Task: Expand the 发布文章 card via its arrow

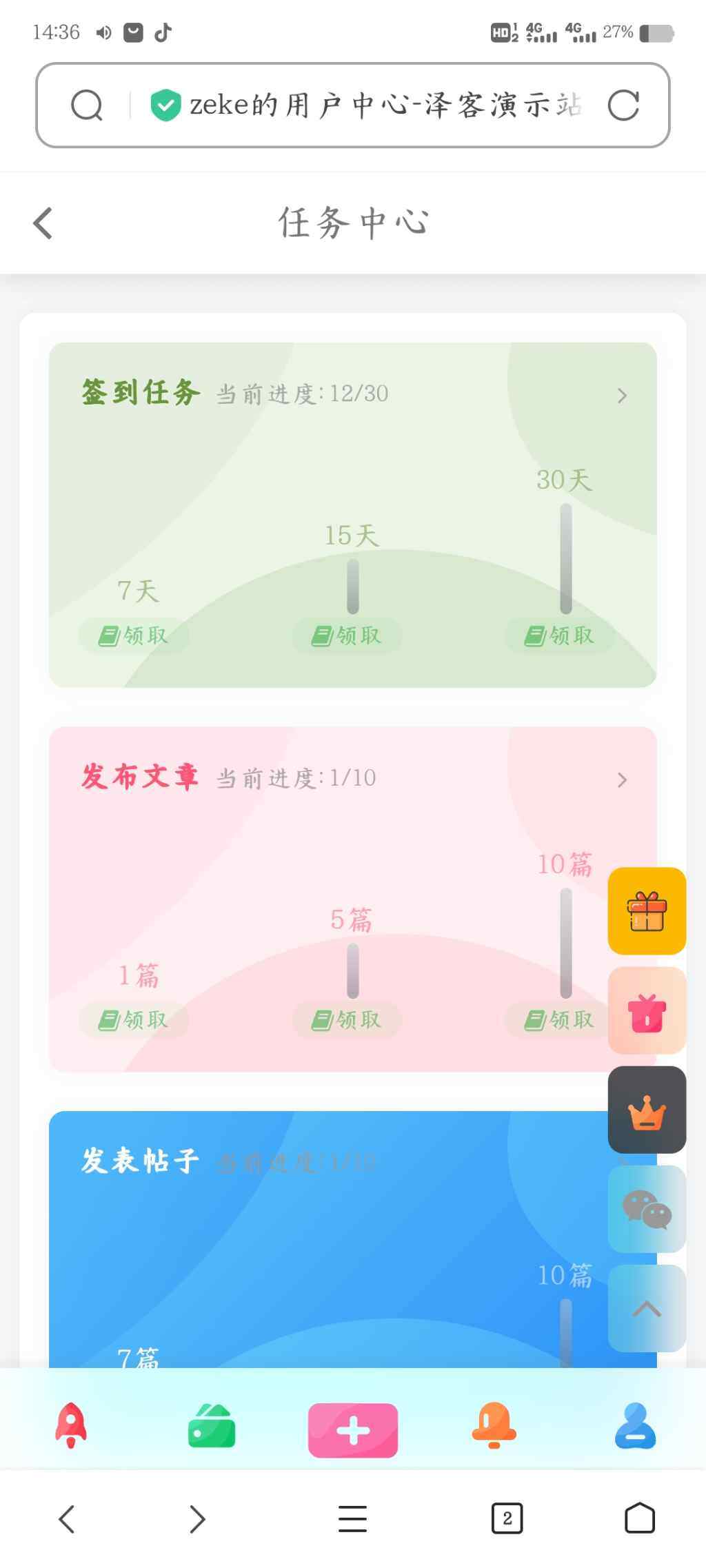Action: (623, 780)
